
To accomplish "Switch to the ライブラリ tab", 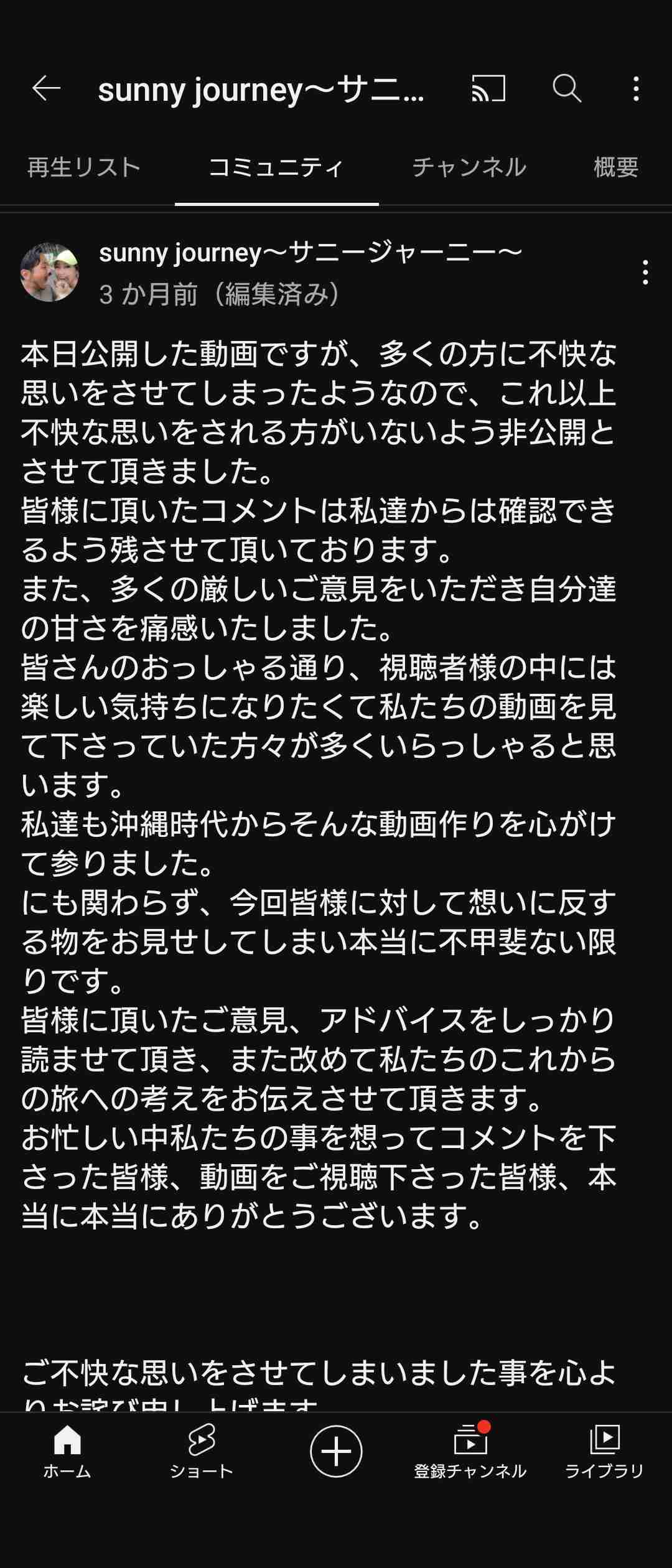I will click(x=604, y=1452).
